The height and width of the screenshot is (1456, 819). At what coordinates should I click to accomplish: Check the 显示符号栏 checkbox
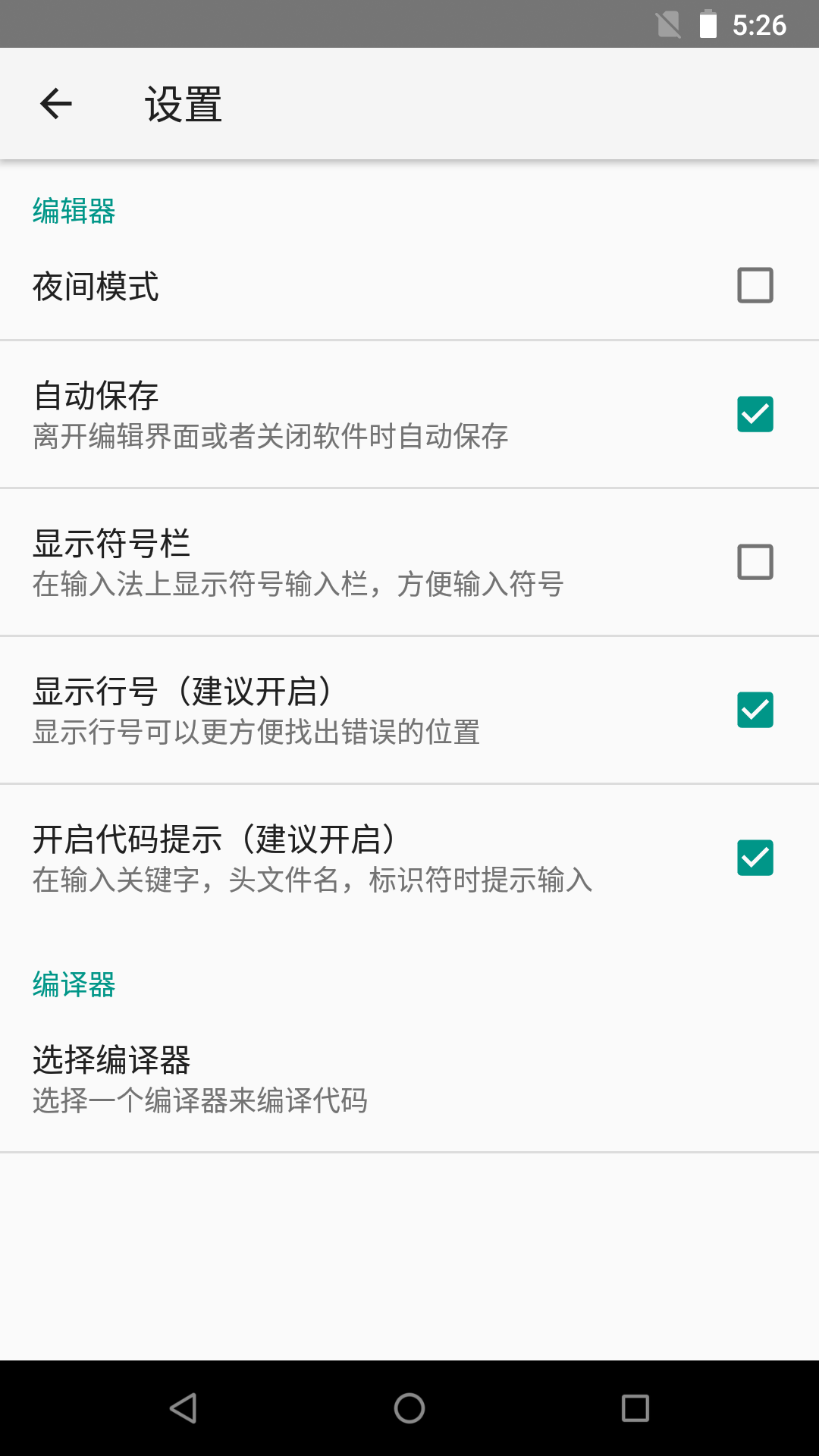(x=756, y=562)
